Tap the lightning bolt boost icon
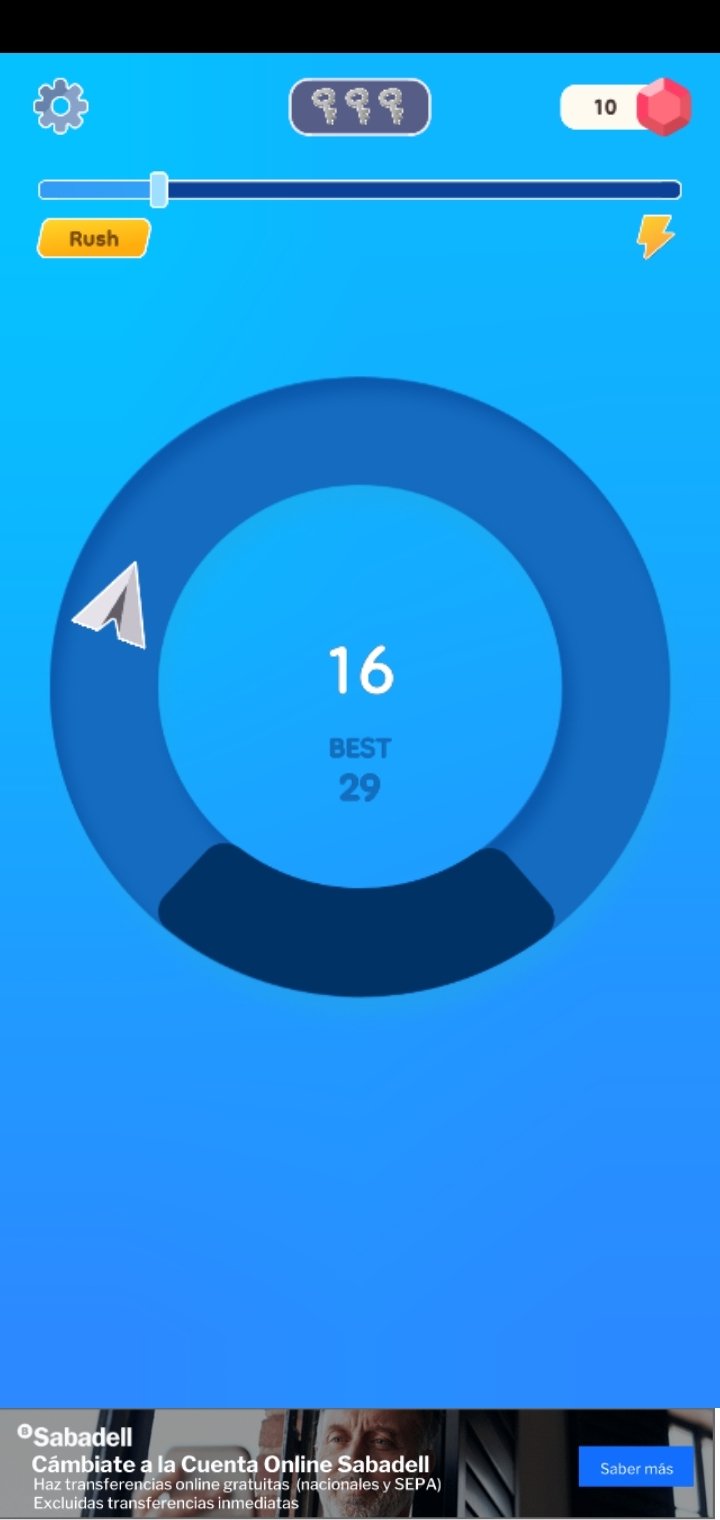 (656, 237)
